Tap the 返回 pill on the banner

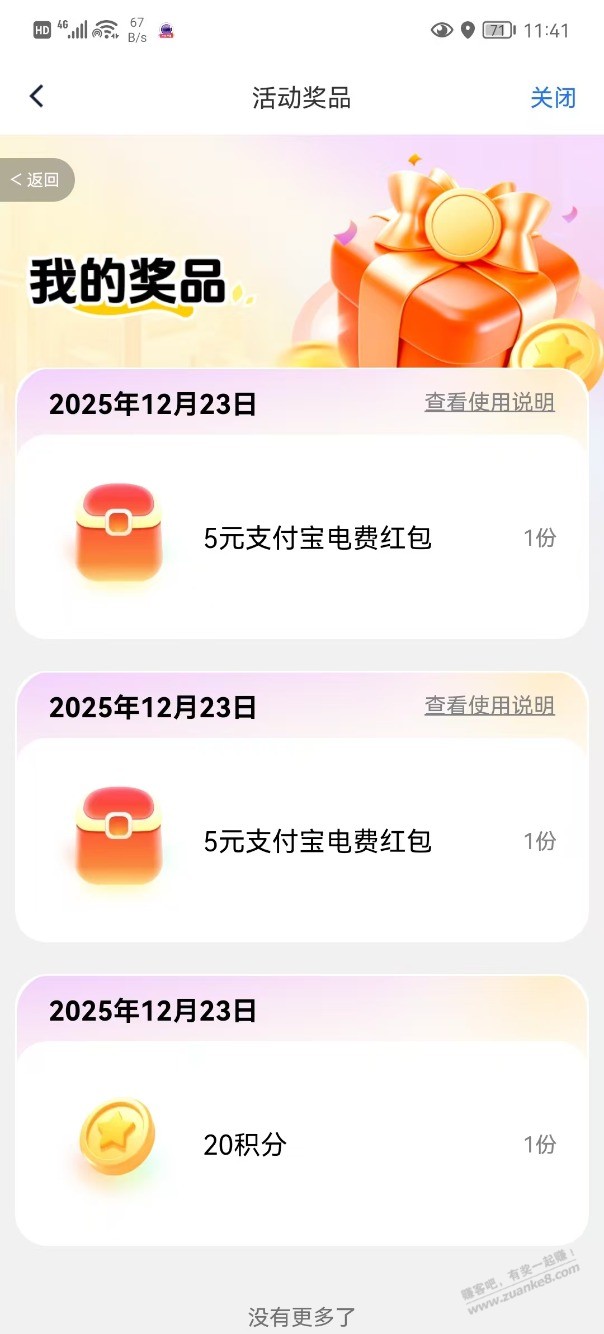[36, 180]
